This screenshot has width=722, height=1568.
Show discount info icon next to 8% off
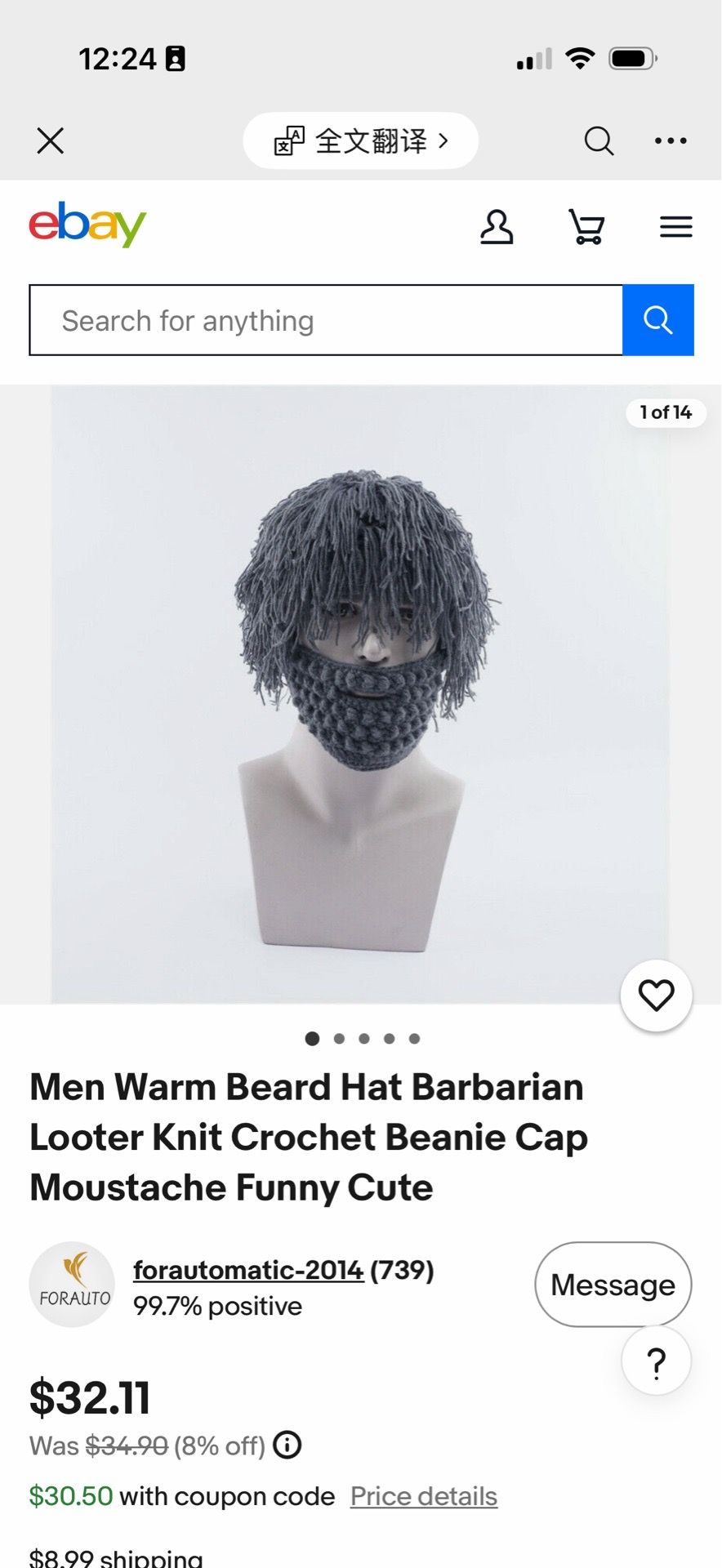click(287, 1445)
